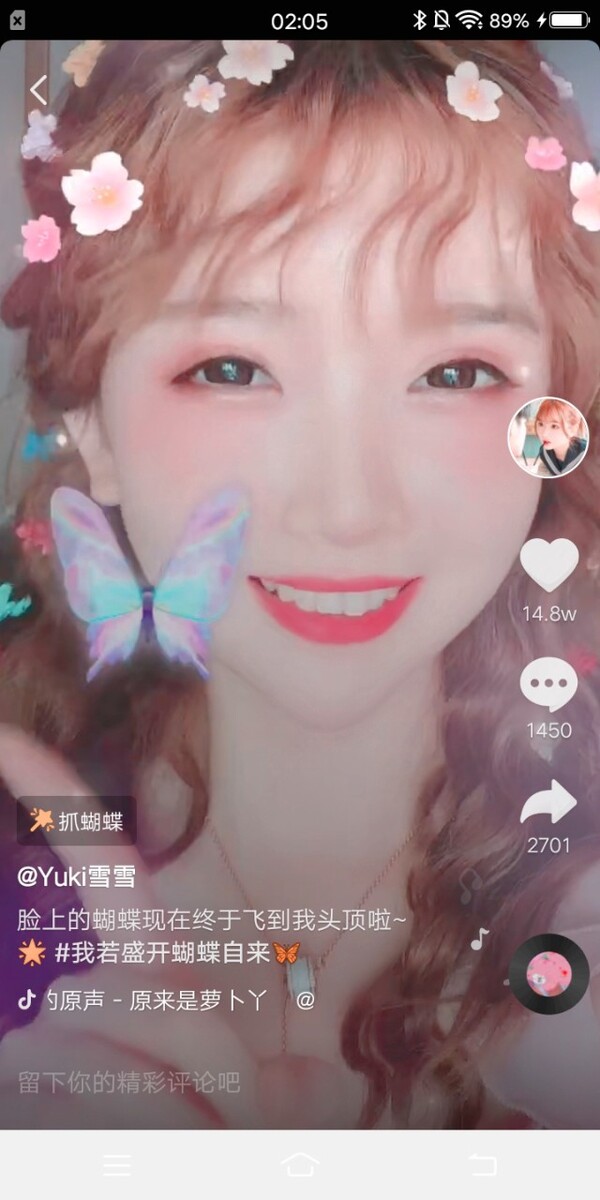Image resolution: width=600 pixels, height=1200 pixels.
Task: Tap the system back button
Action: [x=482, y=1164]
